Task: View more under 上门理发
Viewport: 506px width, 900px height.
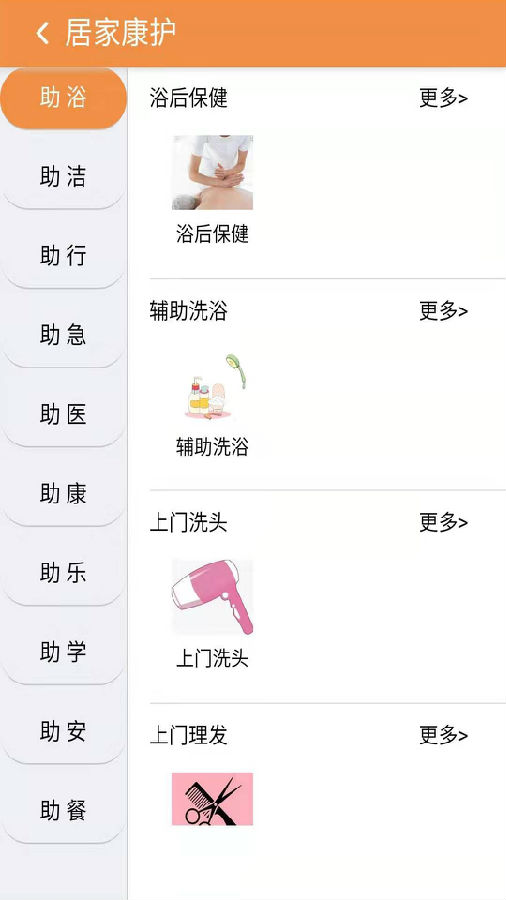Action: [x=443, y=735]
